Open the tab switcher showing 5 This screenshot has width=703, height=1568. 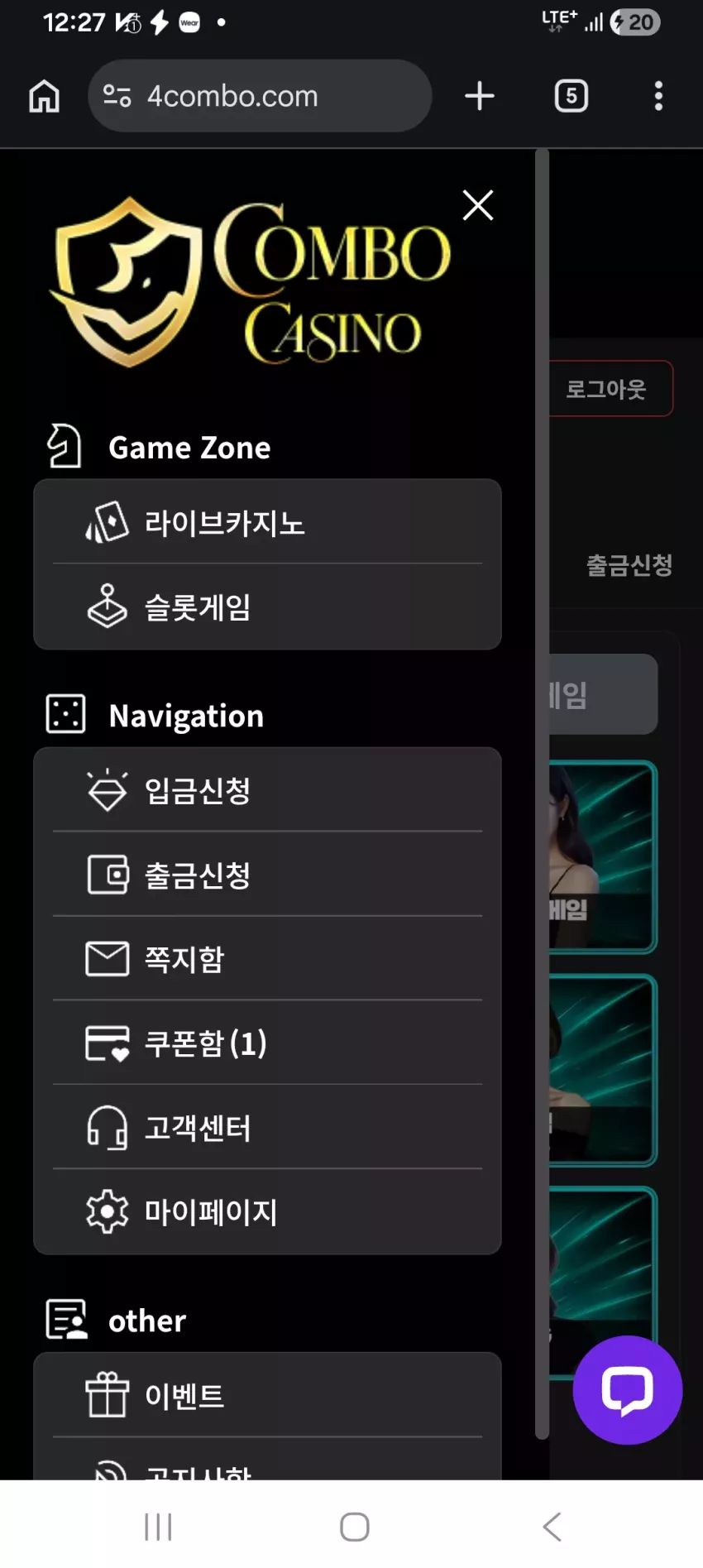(x=571, y=96)
